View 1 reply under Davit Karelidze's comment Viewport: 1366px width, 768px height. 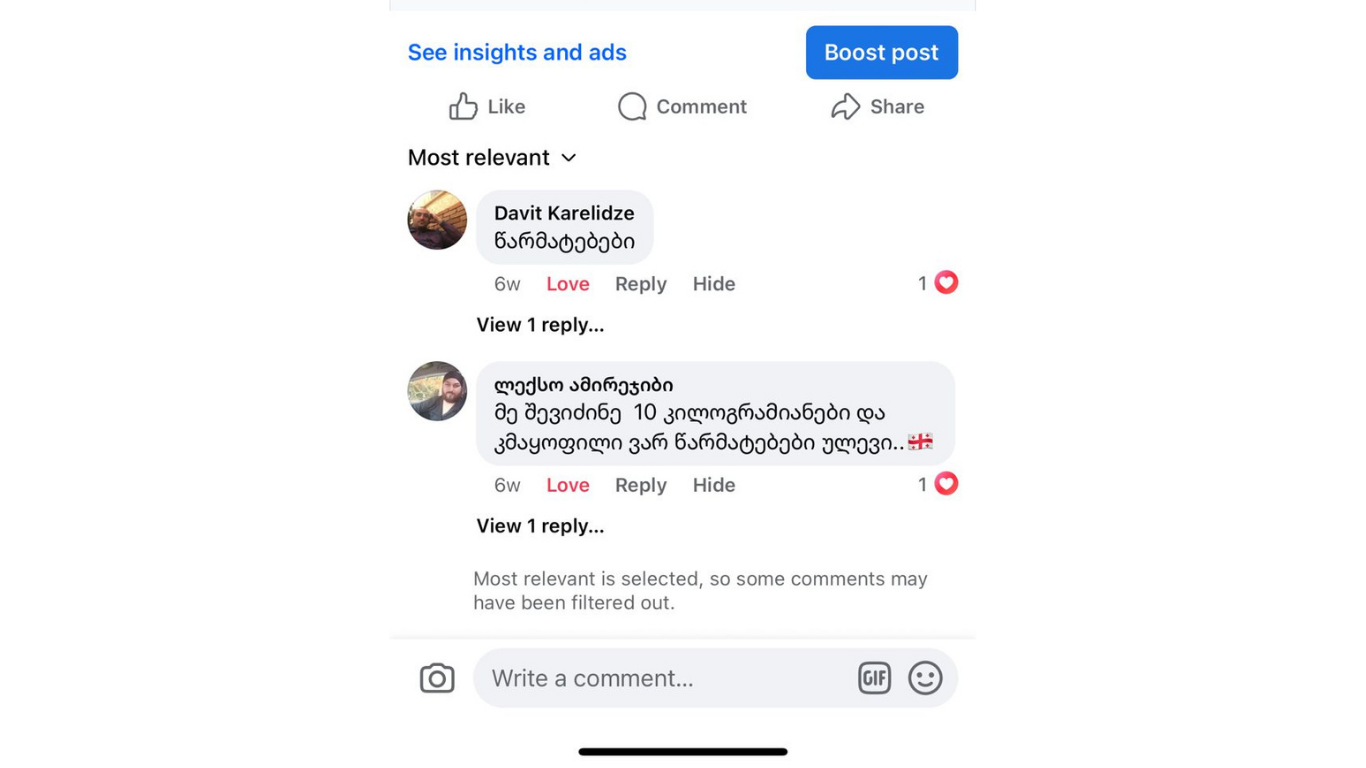click(540, 325)
